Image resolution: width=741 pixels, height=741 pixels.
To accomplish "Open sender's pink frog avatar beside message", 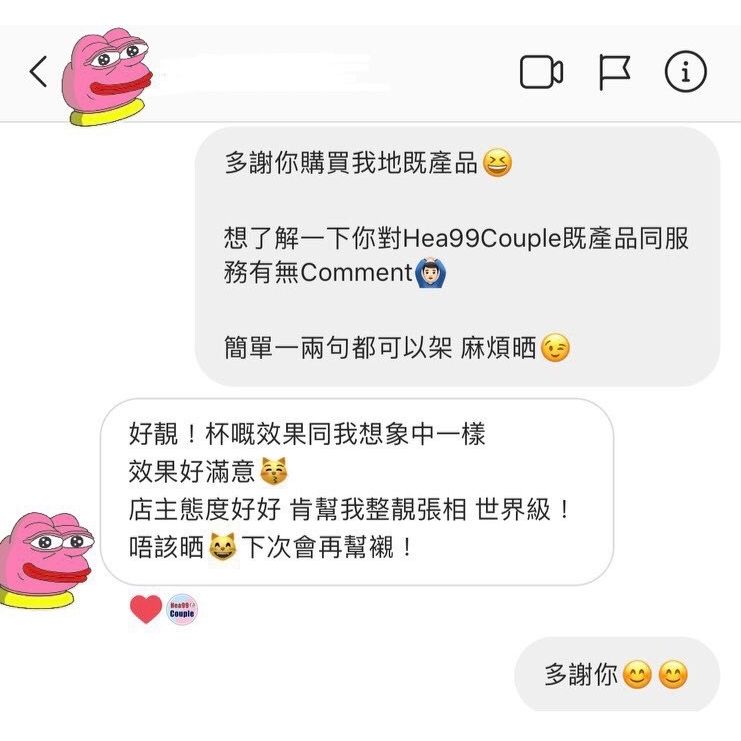I will click(x=46, y=560).
